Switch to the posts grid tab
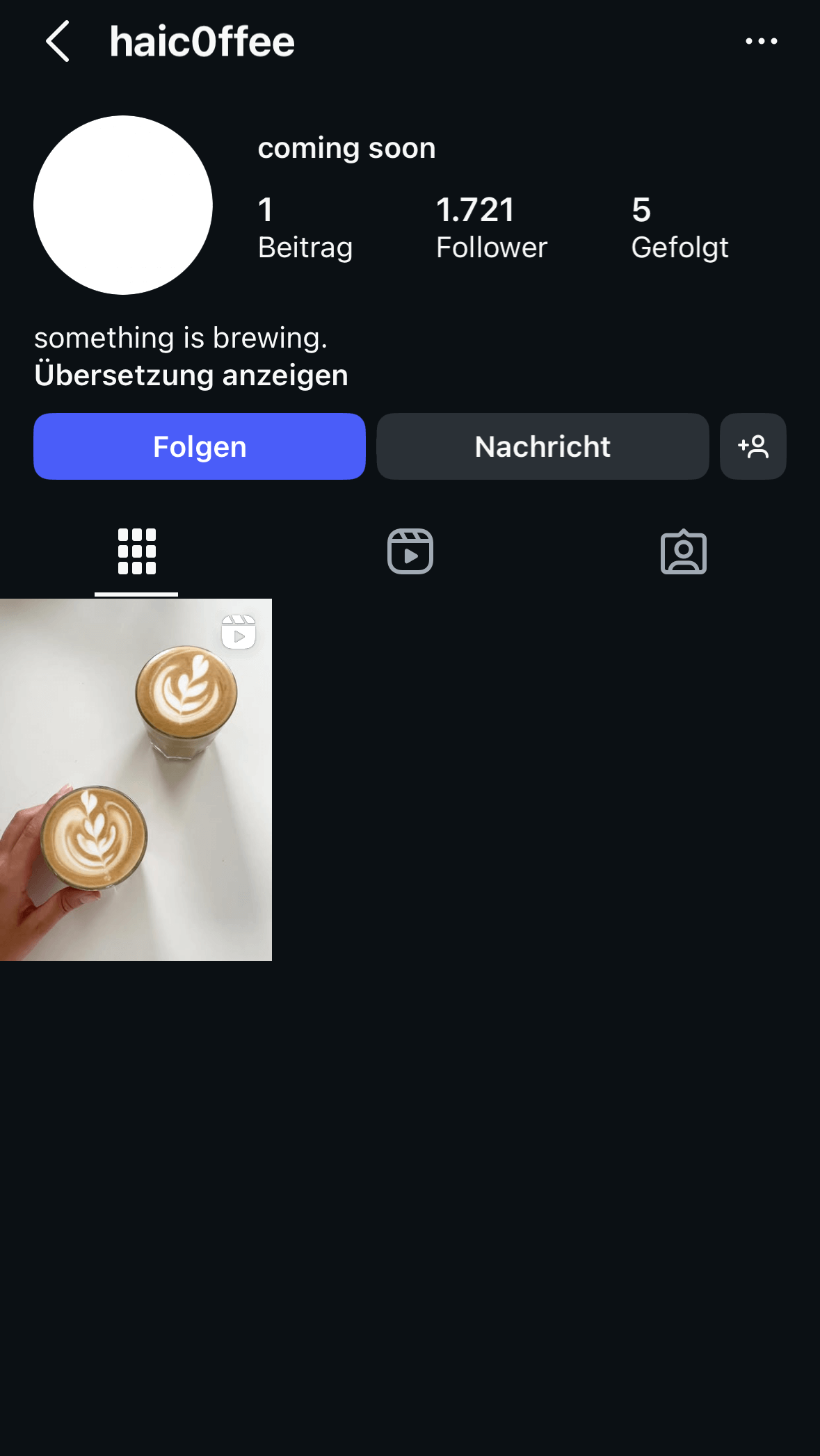The image size is (820, 1456). tap(136, 552)
